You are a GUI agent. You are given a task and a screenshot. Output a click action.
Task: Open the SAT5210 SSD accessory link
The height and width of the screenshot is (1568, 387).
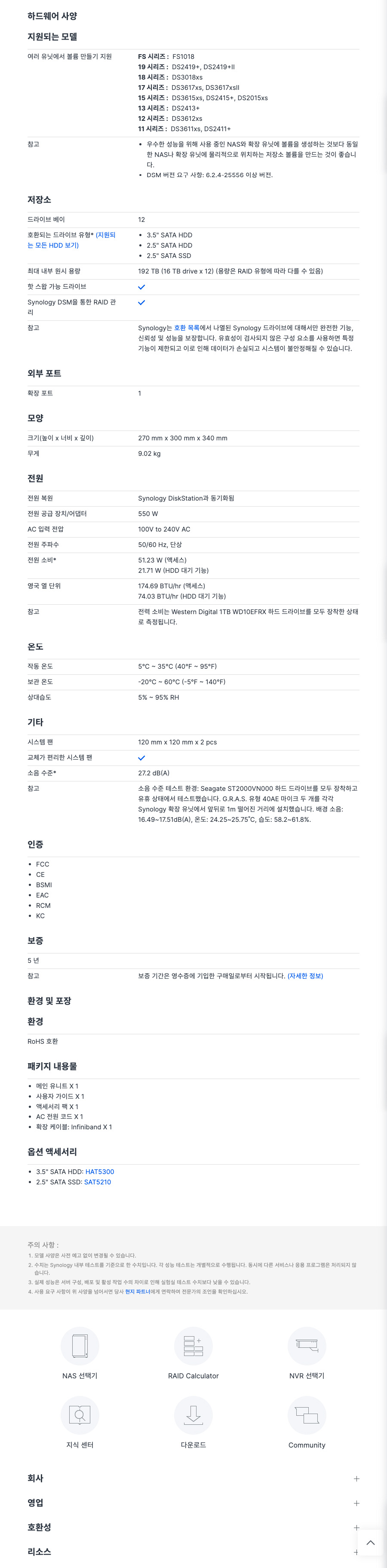click(97, 1182)
